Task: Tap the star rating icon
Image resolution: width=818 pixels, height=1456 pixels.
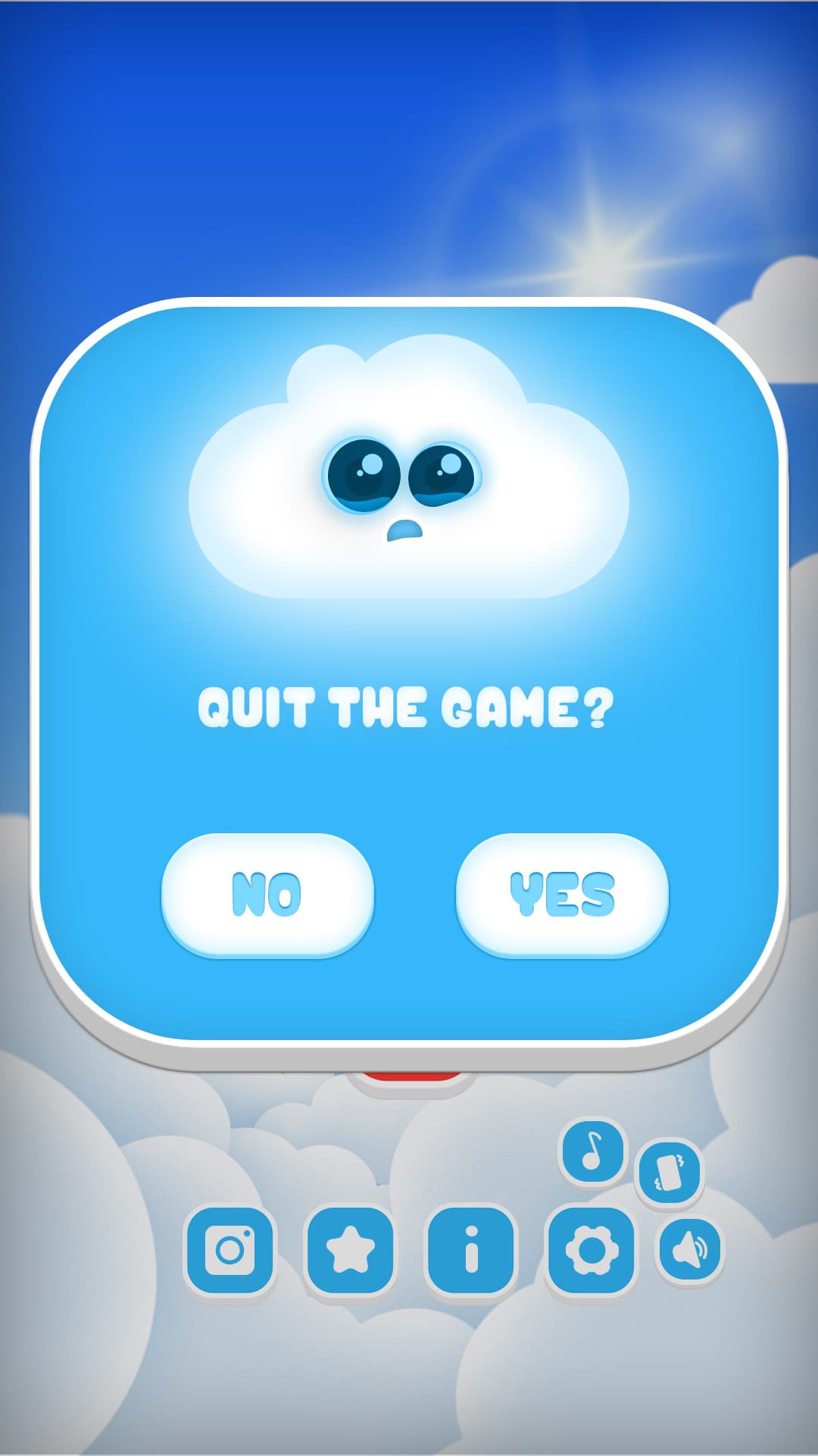Action: coord(350,1250)
